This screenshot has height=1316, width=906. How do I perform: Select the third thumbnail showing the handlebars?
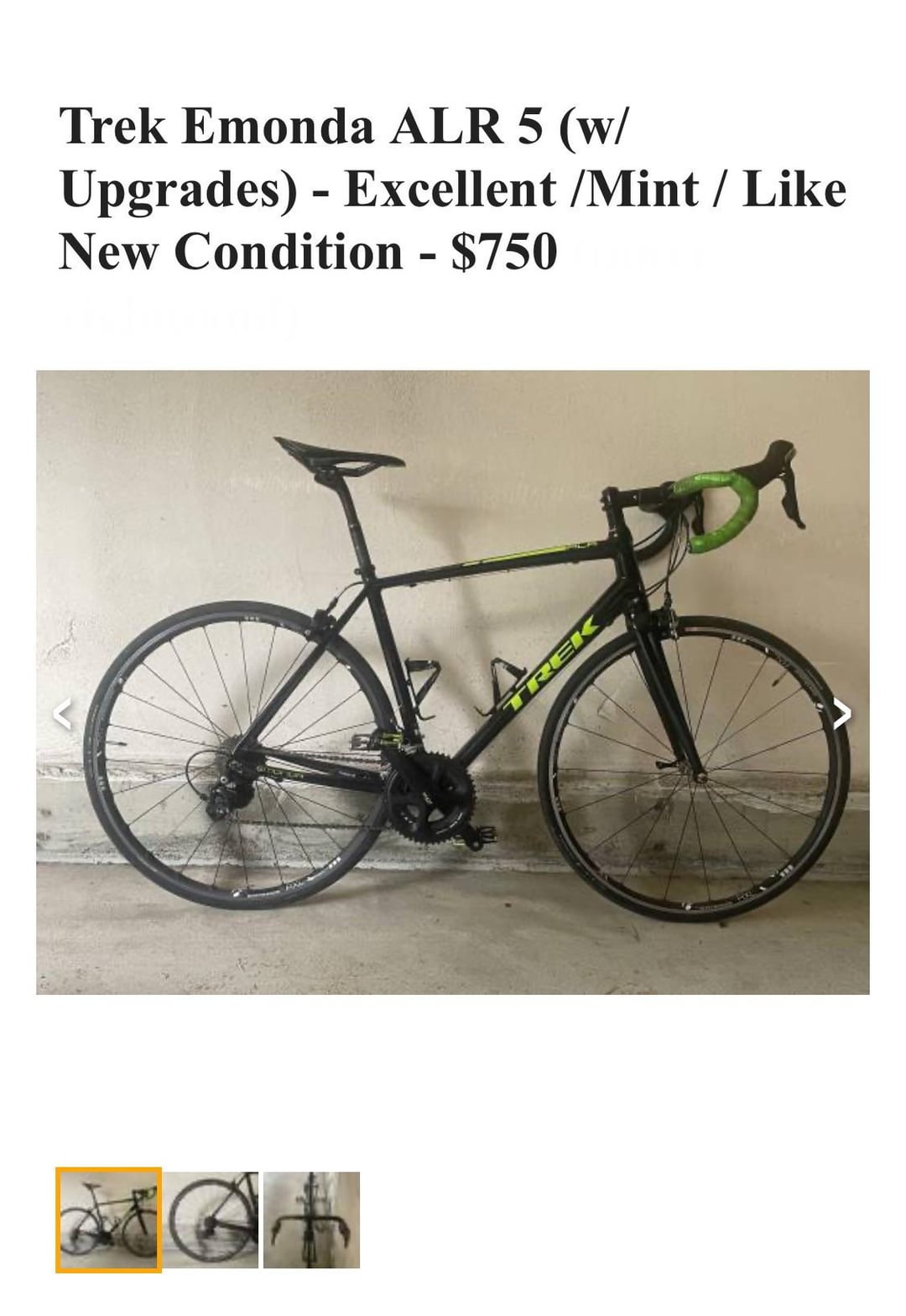click(311, 1219)
